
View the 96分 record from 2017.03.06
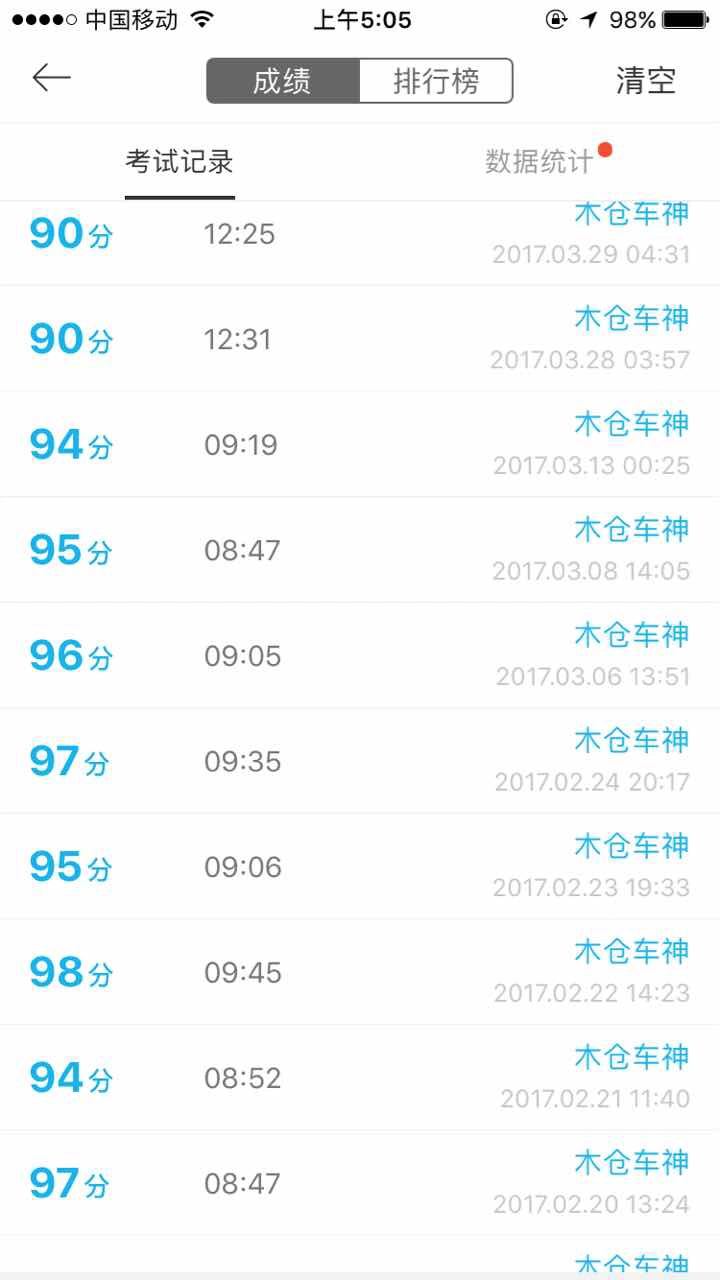[360, 656]
